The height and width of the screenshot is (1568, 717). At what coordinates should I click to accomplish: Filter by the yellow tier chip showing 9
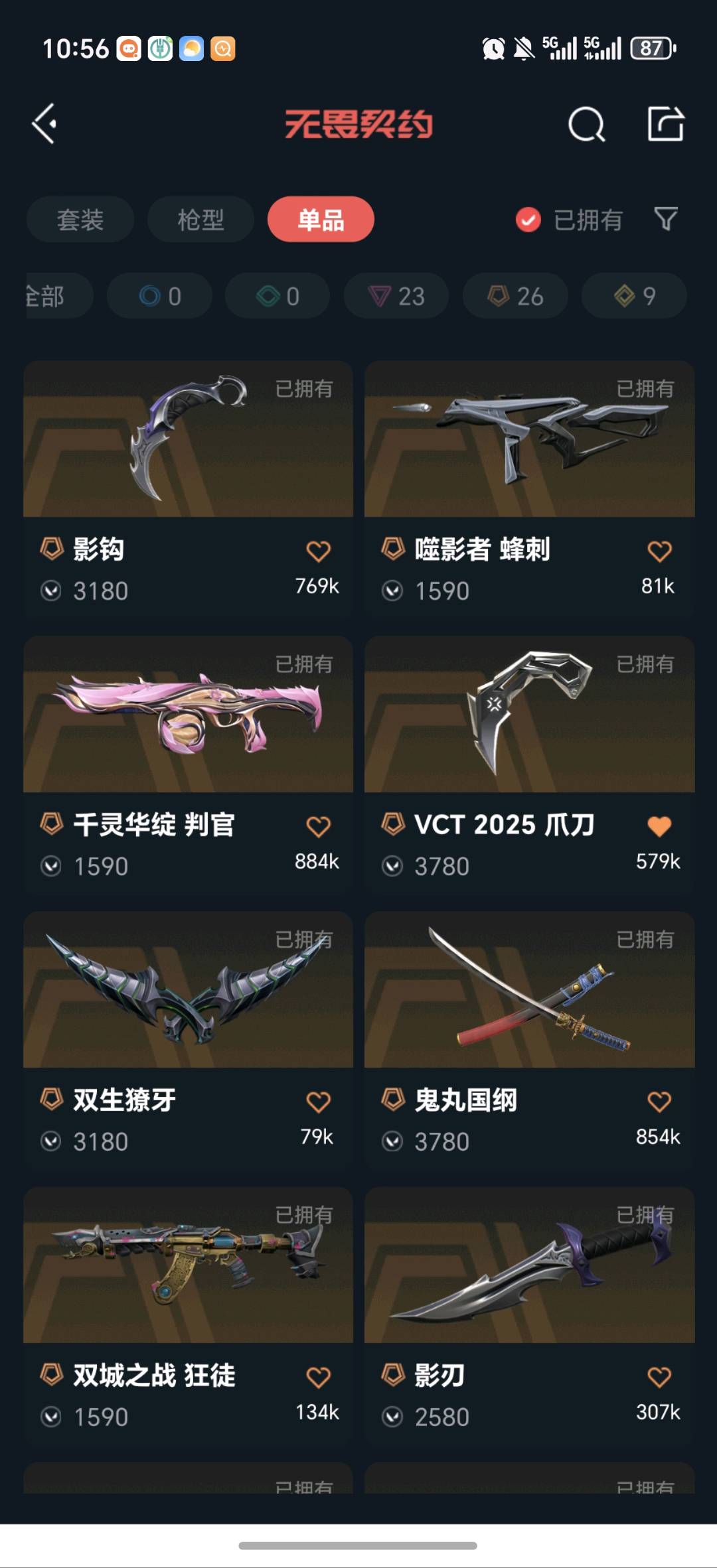click(634, 296)
